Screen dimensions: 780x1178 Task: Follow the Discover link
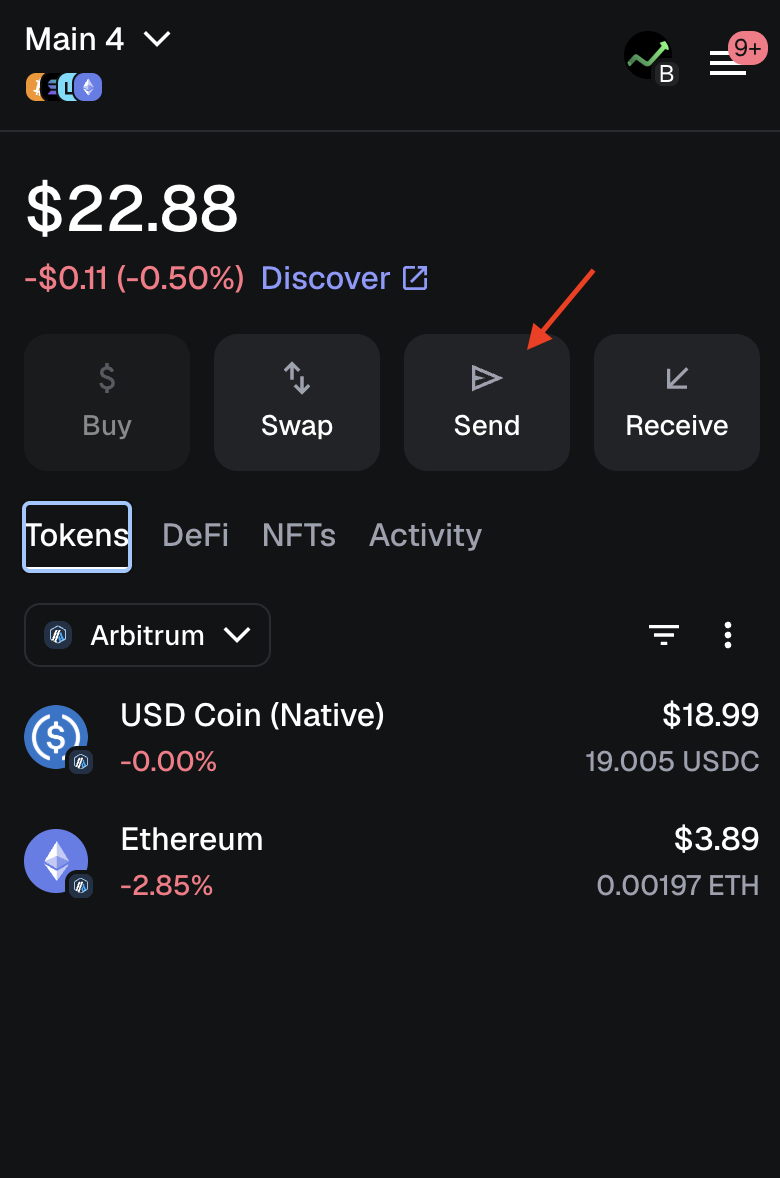pos(344,278)
